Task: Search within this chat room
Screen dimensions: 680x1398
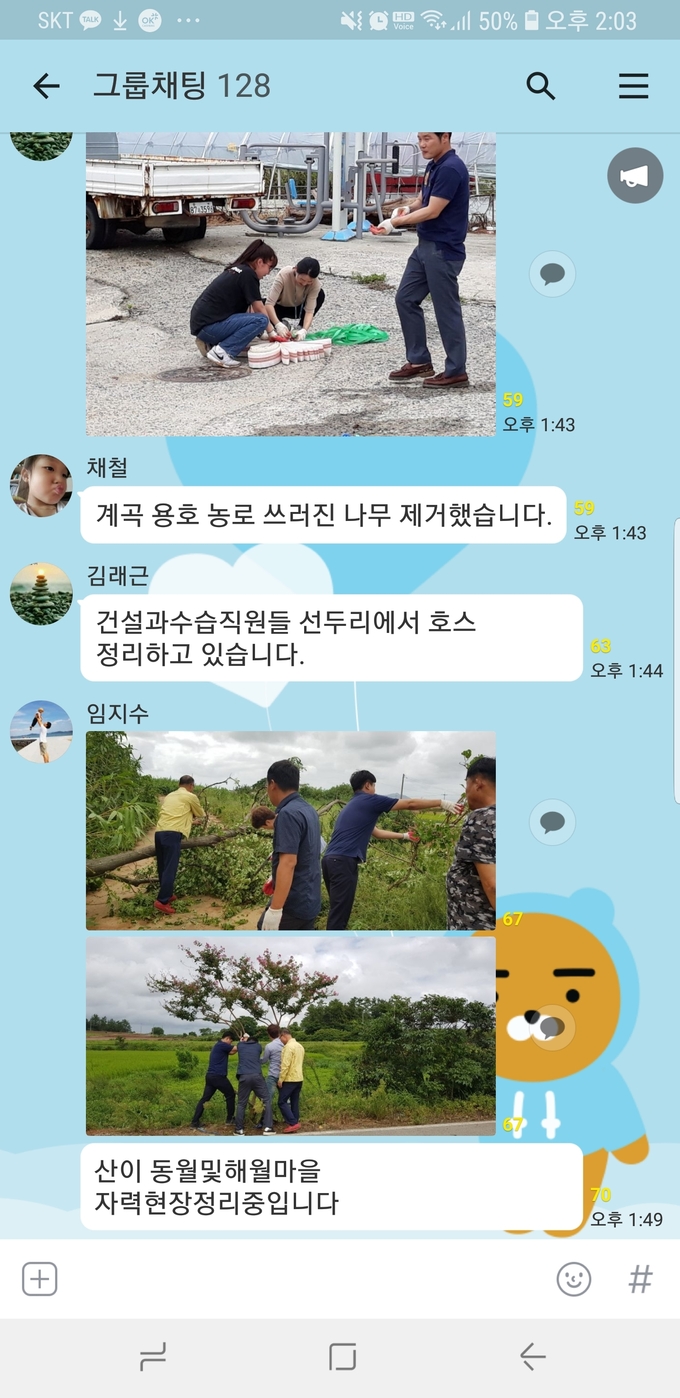Action: [x=540, y=86]
